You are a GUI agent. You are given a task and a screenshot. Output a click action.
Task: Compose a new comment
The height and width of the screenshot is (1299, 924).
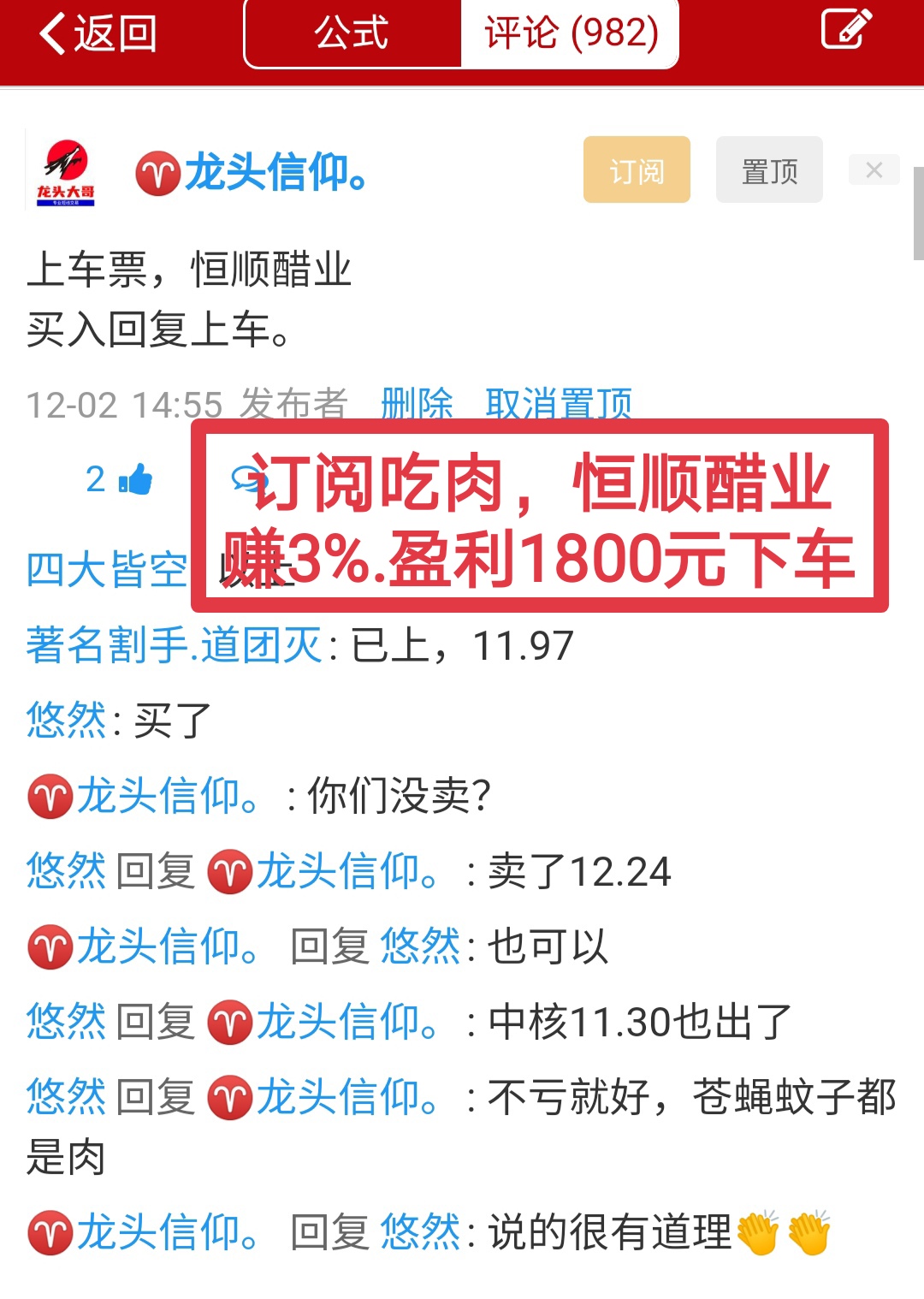coord(845,31)
